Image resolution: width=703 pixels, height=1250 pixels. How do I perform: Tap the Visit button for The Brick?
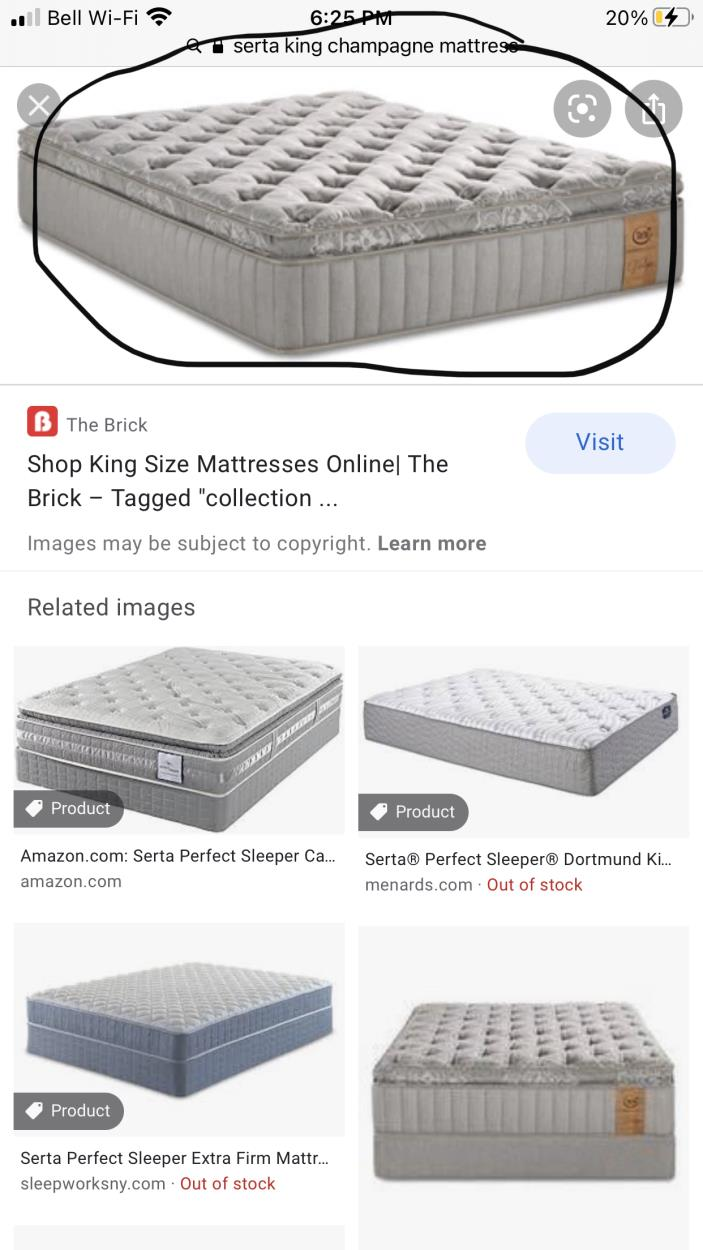click(x=600, y=443)
